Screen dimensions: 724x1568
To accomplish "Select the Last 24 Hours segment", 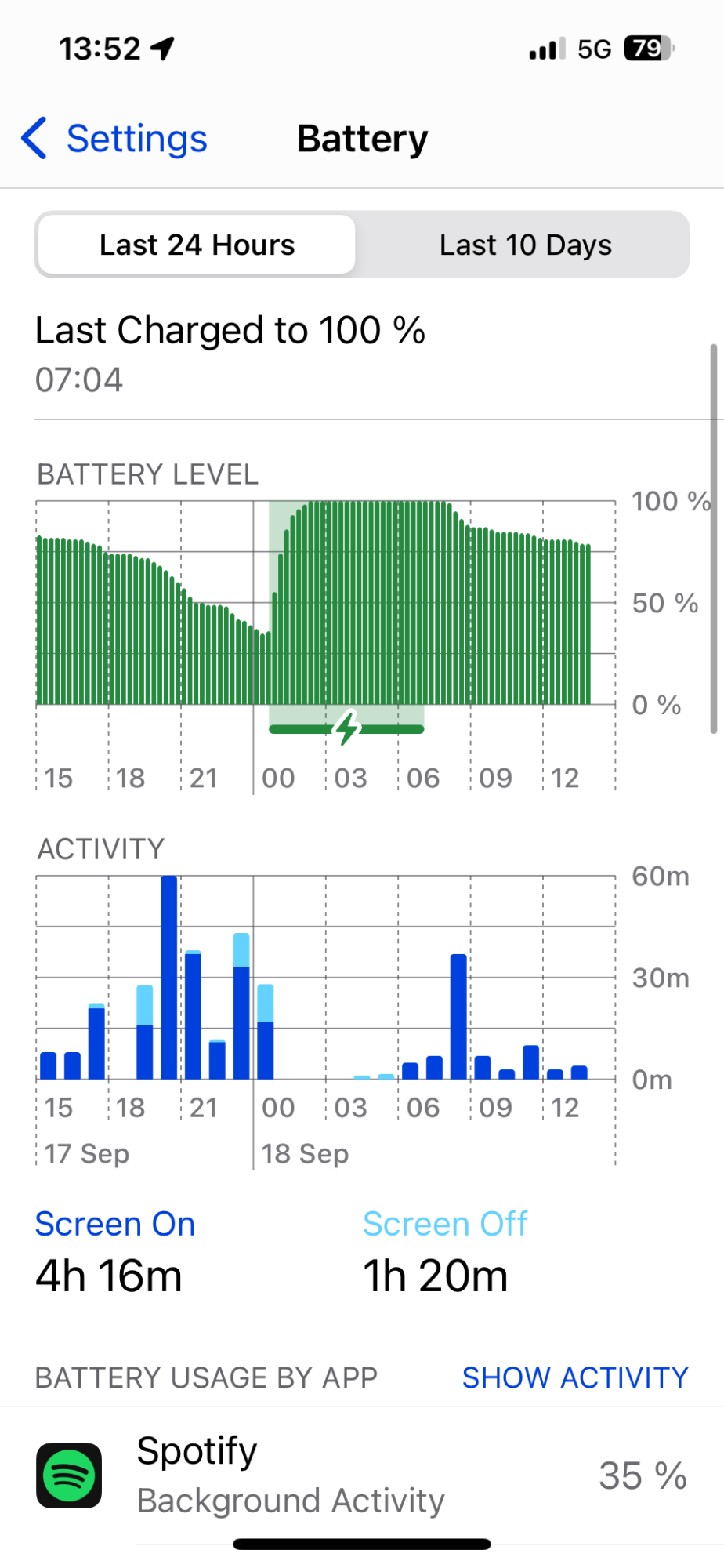I will pyautogui.click(x=197, y=245).
